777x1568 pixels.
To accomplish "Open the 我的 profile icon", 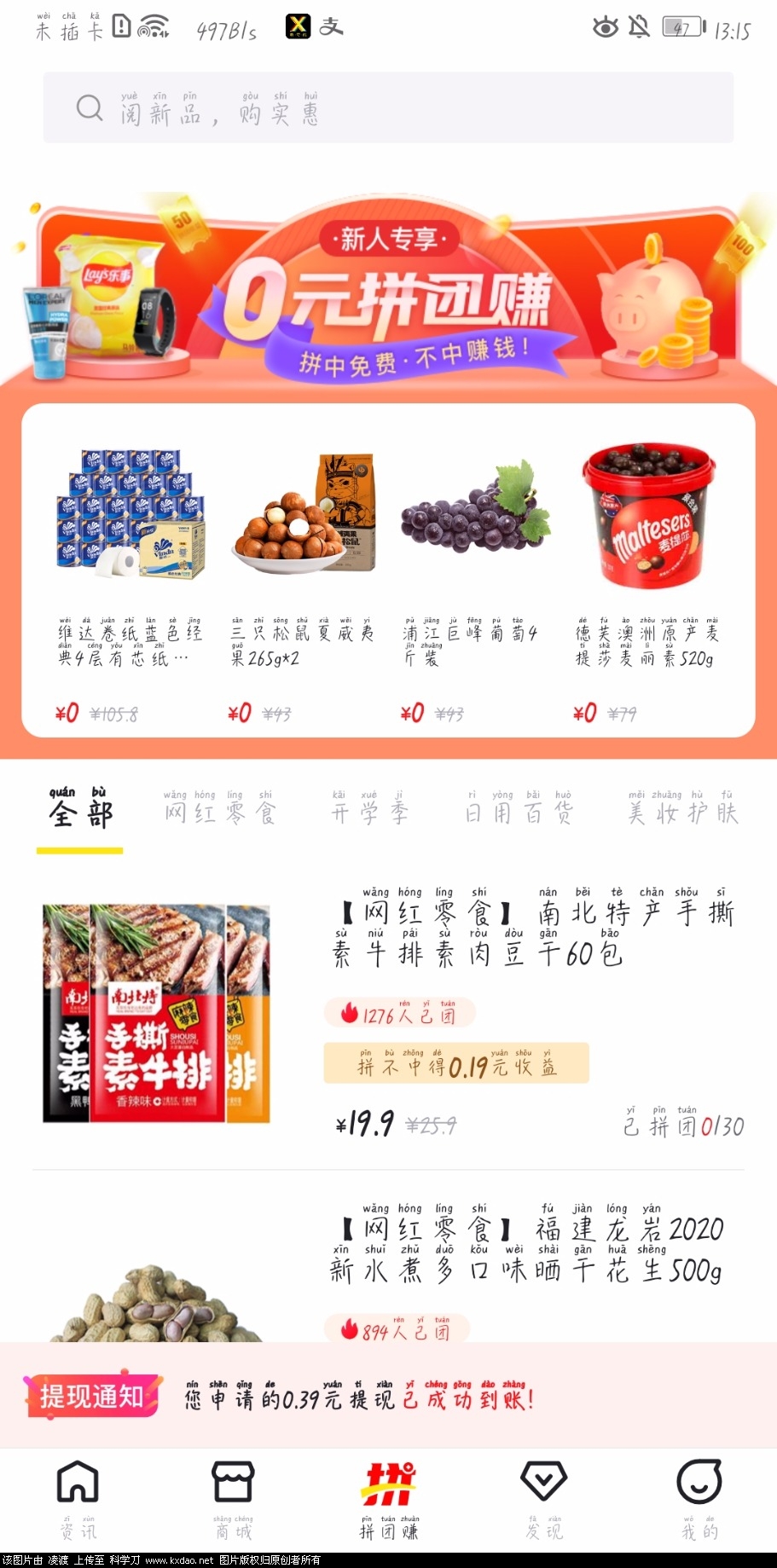I will [x=699, y=1484].
